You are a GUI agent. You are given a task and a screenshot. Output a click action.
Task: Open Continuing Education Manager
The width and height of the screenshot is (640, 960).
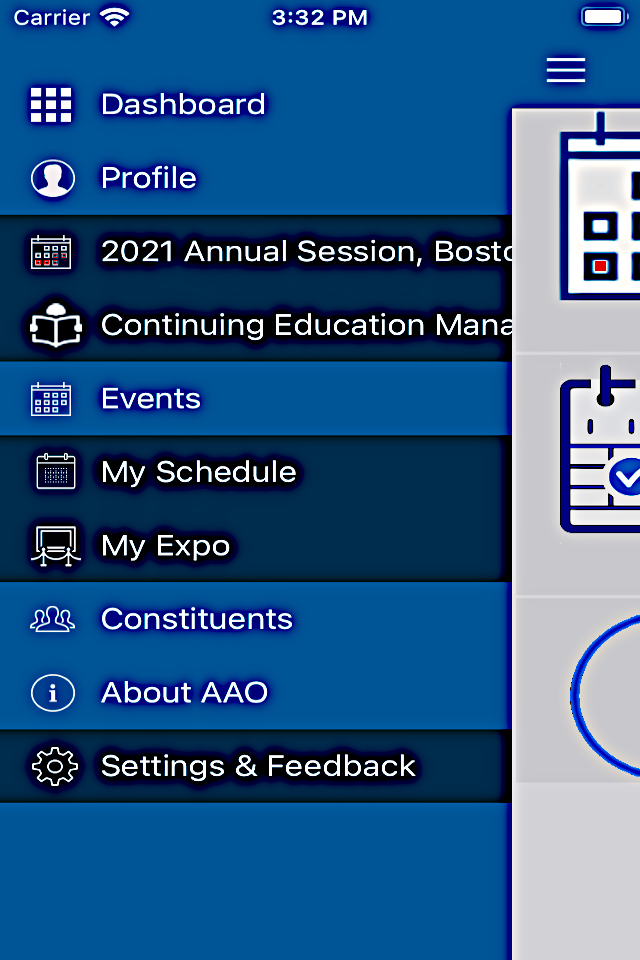(300, 325)
